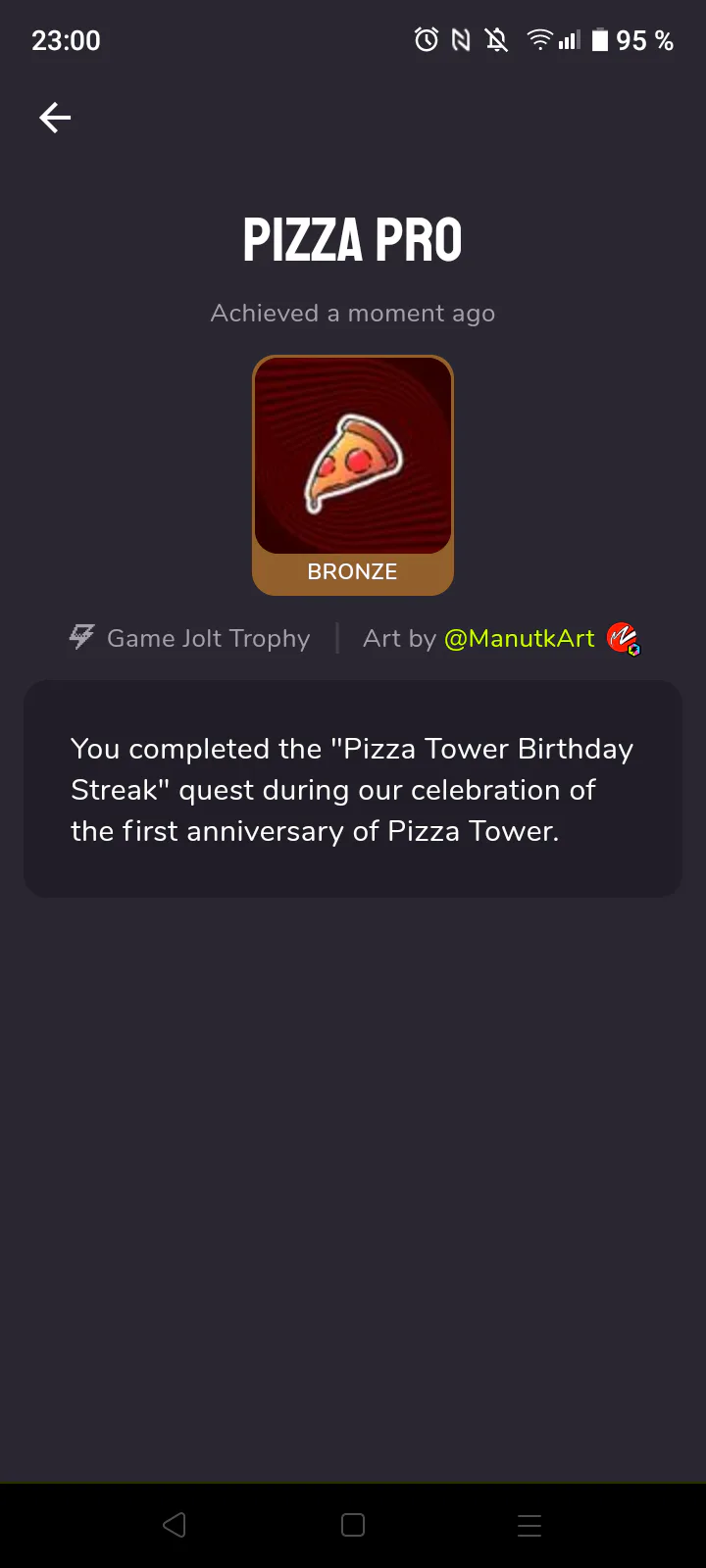The image size is (706, 1568).
Task: Tap the system home button
Action: [353, 1525]
